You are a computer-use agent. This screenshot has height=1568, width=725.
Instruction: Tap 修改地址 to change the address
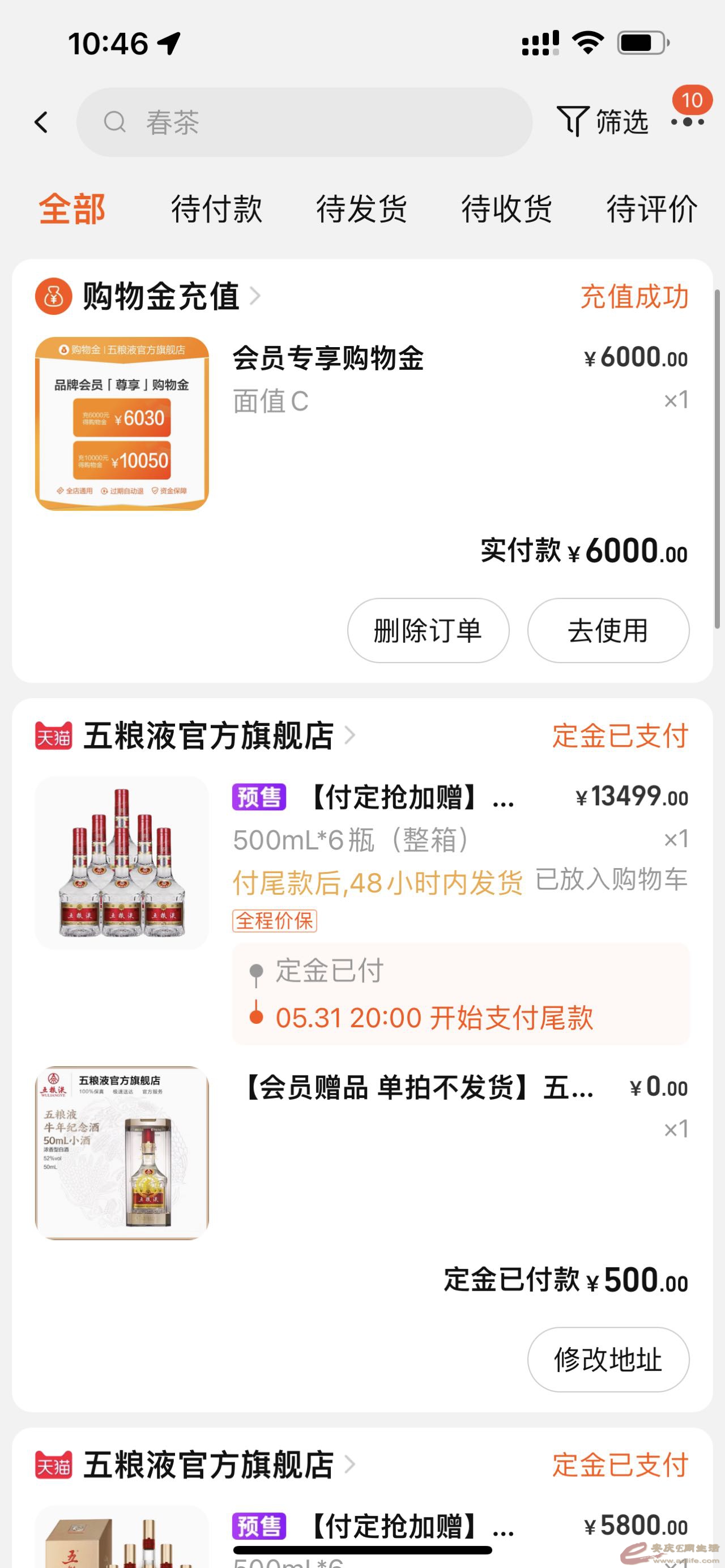click(x=608, y=1359)
